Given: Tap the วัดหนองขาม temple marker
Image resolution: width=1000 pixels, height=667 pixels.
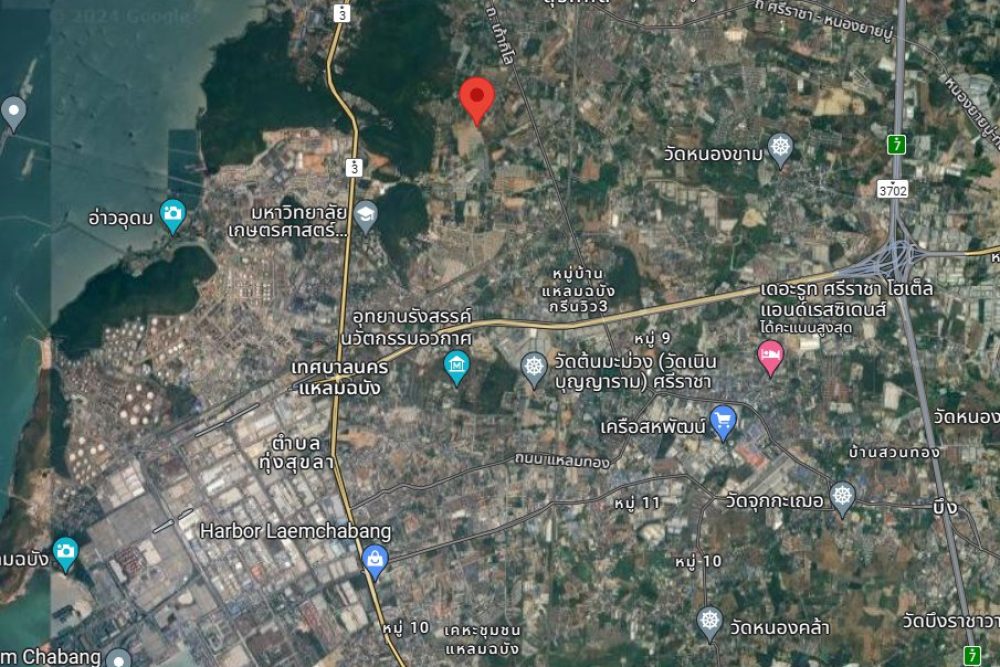Looking at the screenshot, I should point(780,151).
